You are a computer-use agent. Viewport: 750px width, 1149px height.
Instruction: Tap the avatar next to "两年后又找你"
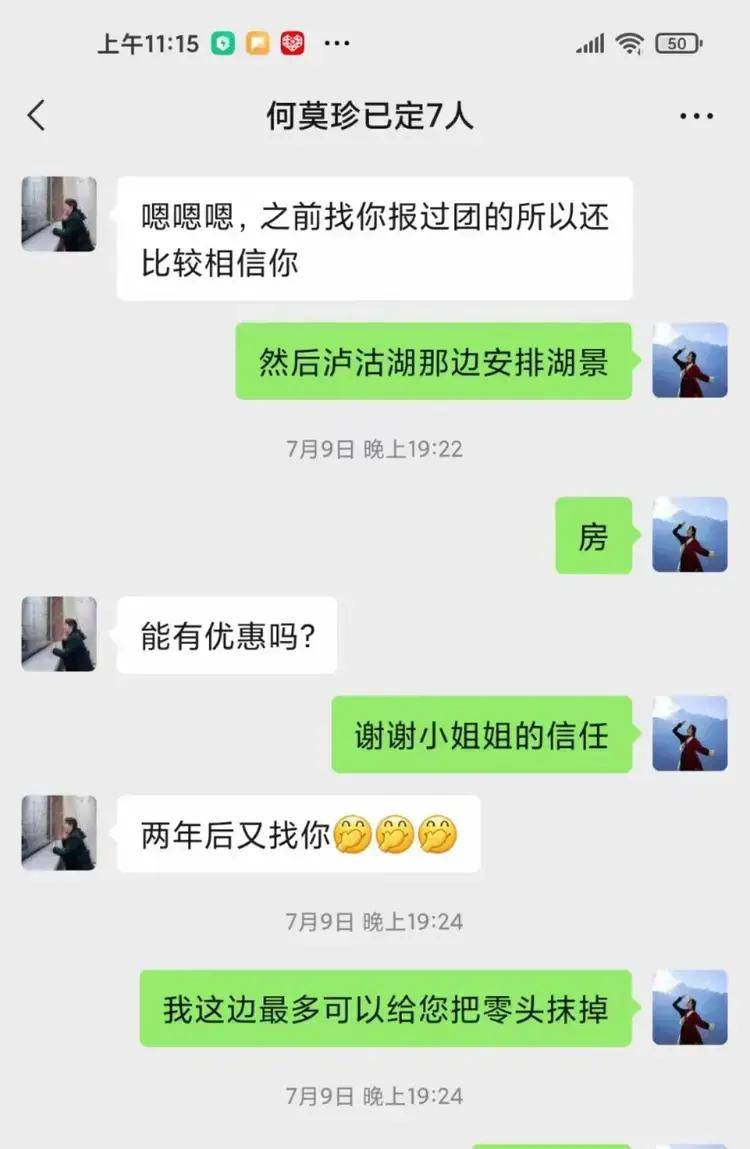[59, 833]
